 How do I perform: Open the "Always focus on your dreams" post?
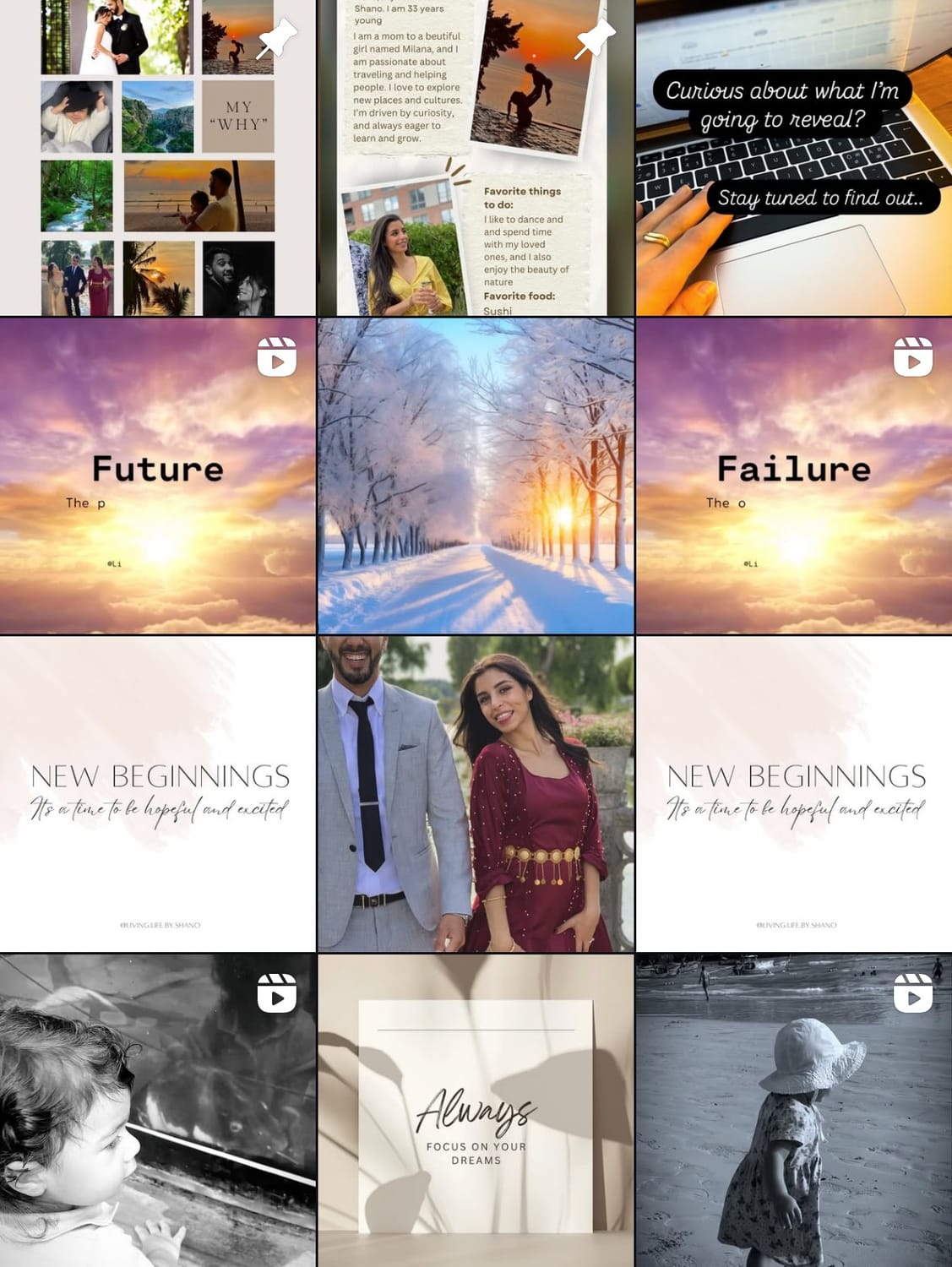[x=476, y=1111]
